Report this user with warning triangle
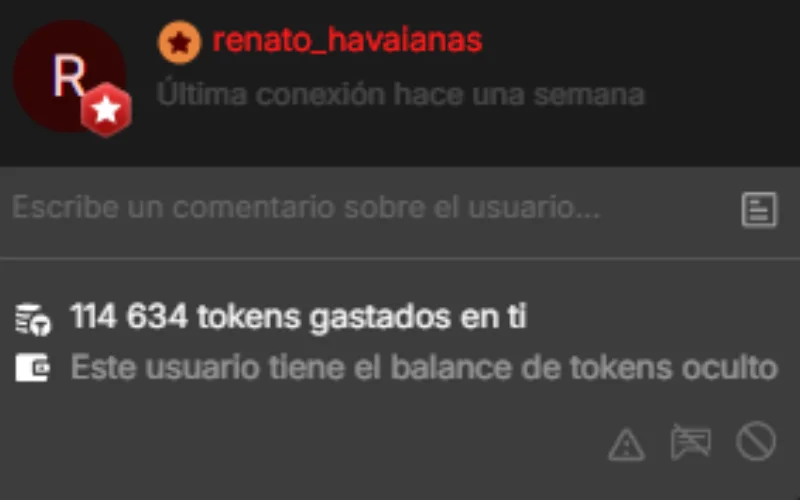800x500 pixels. [626, 443]
